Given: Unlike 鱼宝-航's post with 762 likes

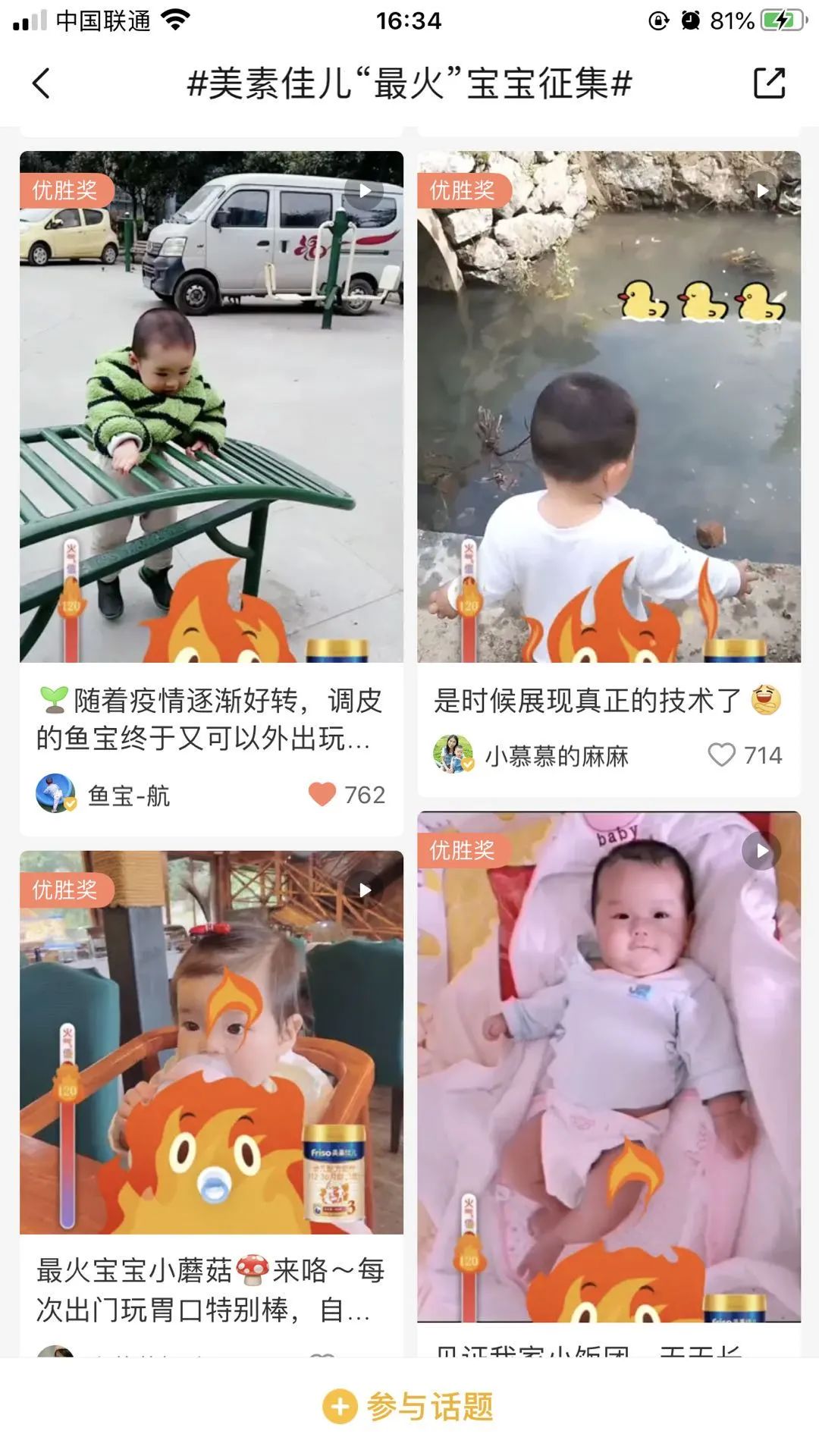Looking at the screenshot, I should 322,794.
